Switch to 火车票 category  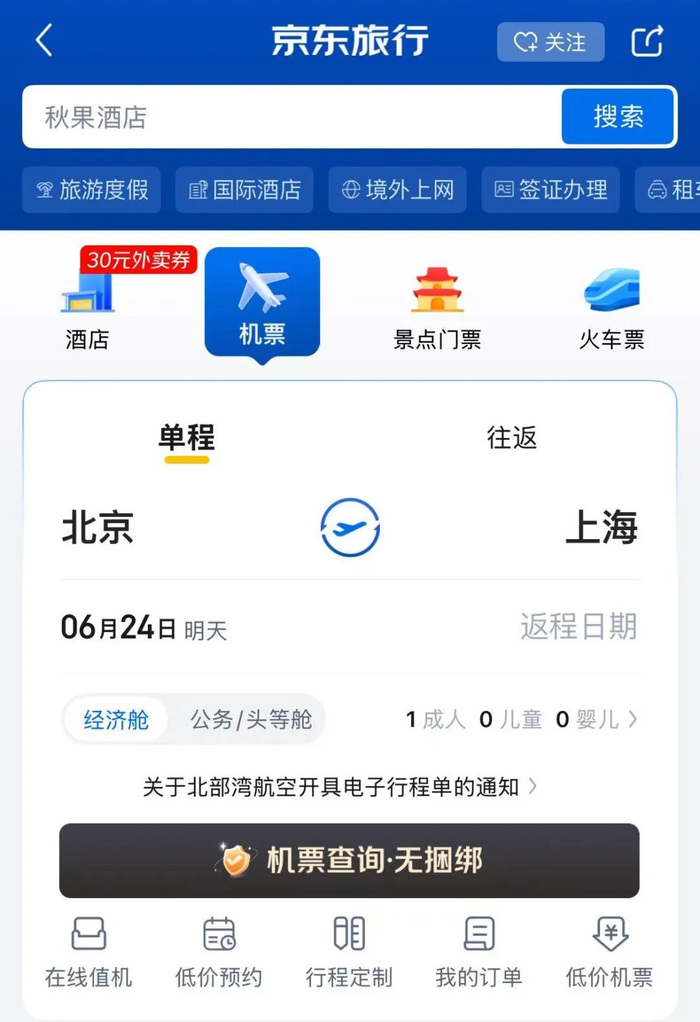pos(611,305)
